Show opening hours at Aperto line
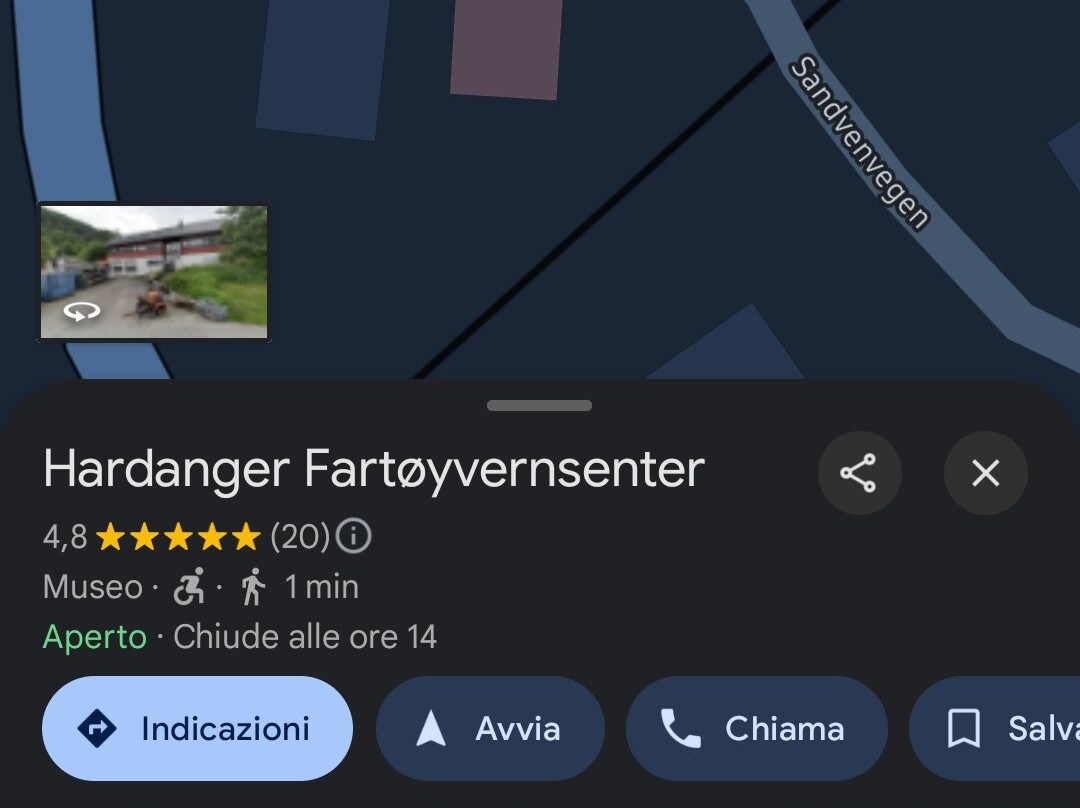This screenshot has width=1080, height=808. click(240, 637)
